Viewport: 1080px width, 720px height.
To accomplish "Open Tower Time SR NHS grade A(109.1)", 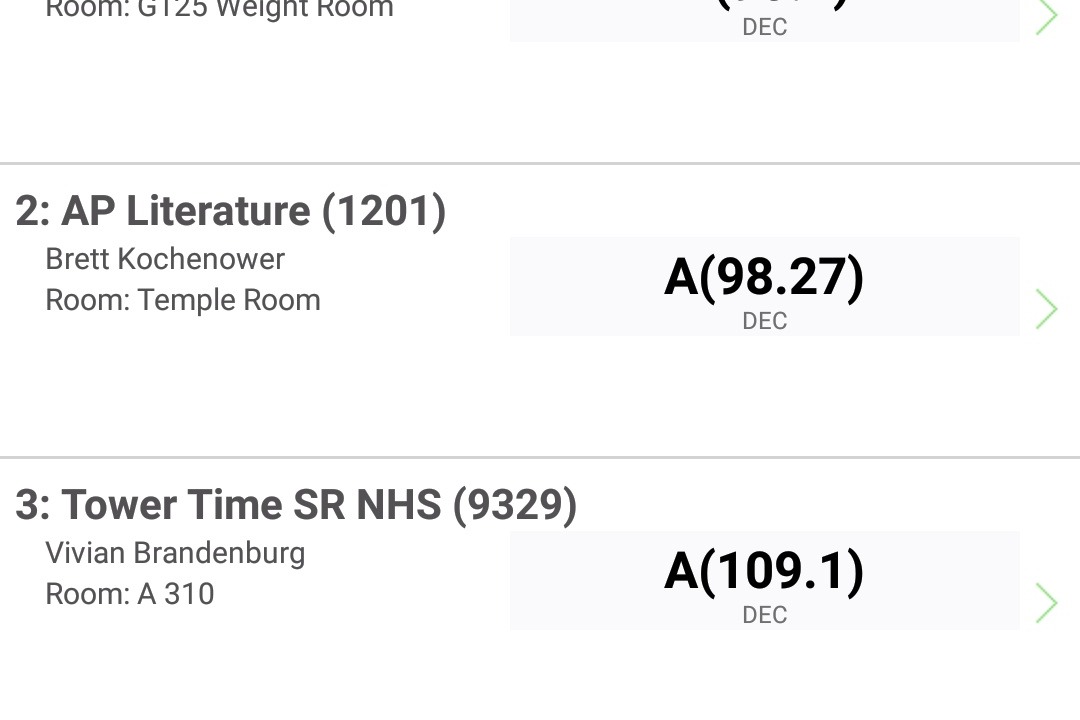I will coord(764,580).
